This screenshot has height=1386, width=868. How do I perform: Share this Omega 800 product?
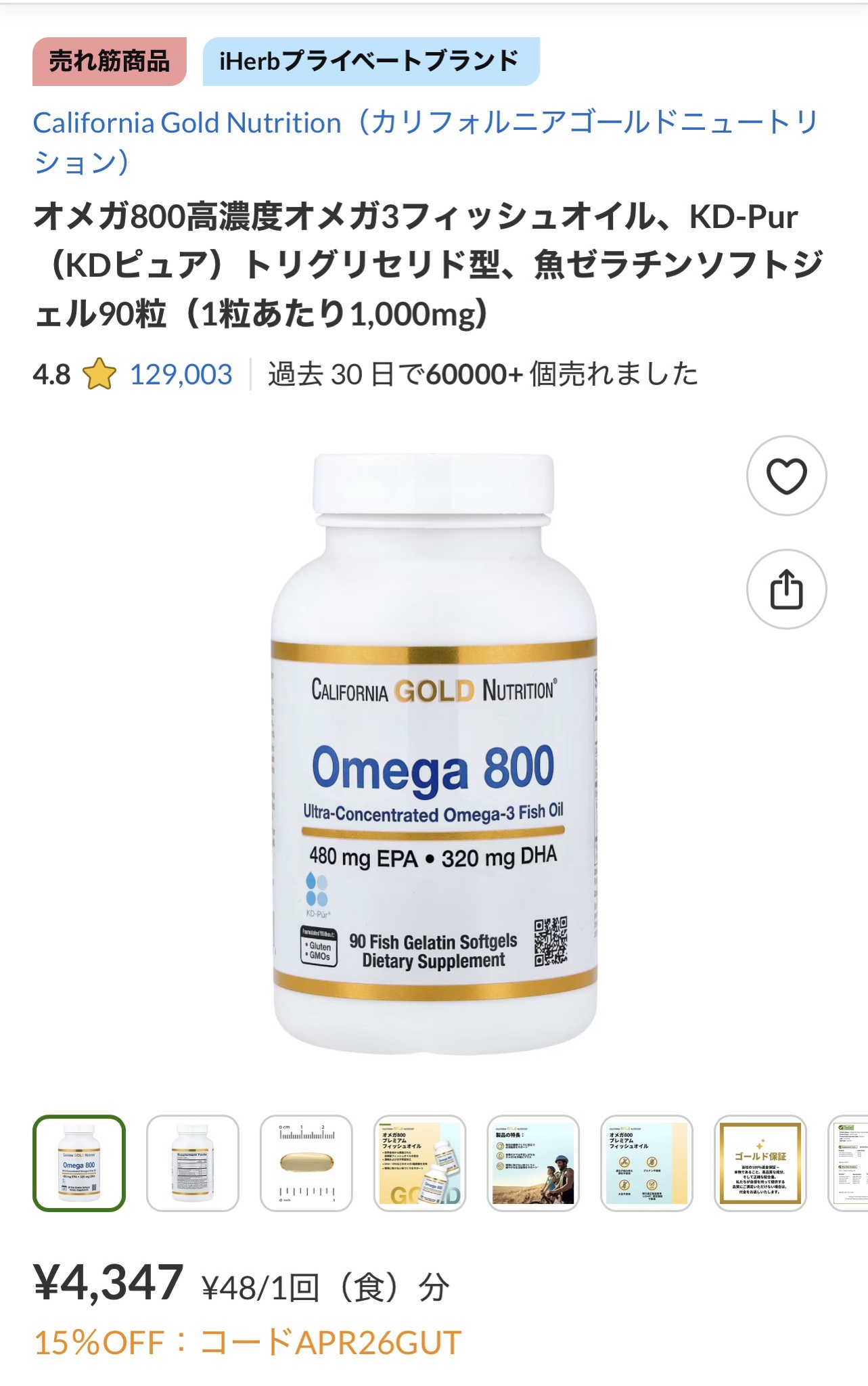tap(786, 589)
